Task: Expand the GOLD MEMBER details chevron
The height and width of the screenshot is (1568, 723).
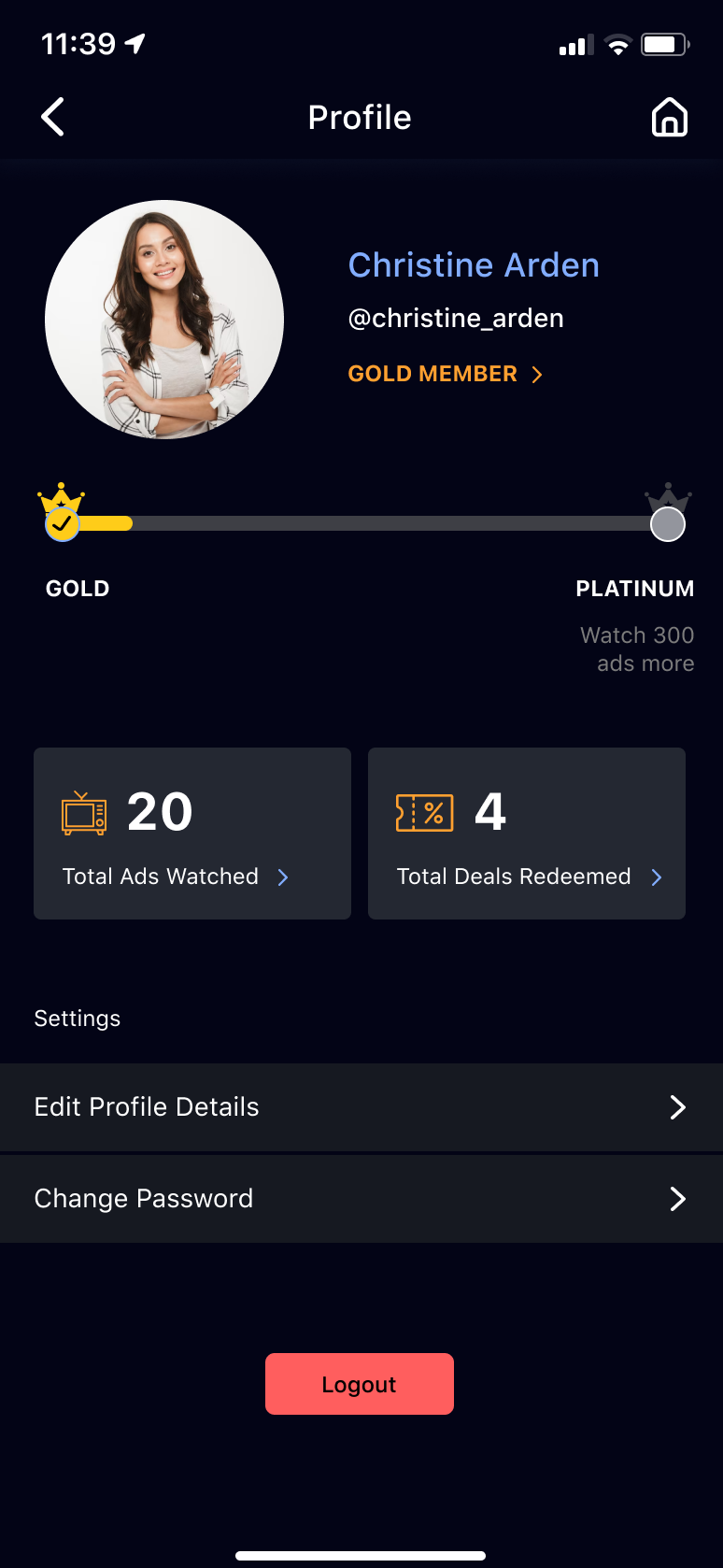Action: click(x=537, y=374)
